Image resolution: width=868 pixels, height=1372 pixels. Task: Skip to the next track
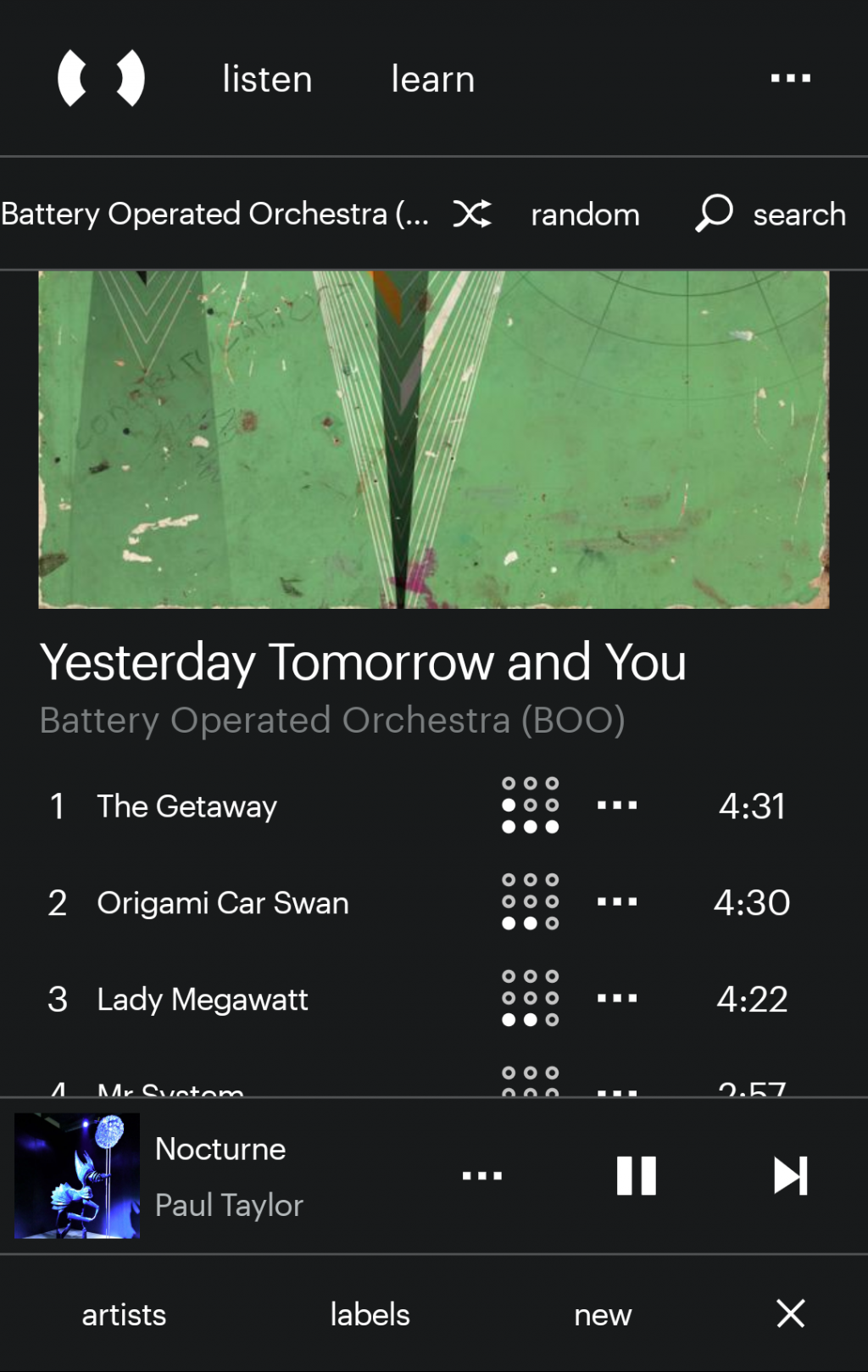[790, 1176]
